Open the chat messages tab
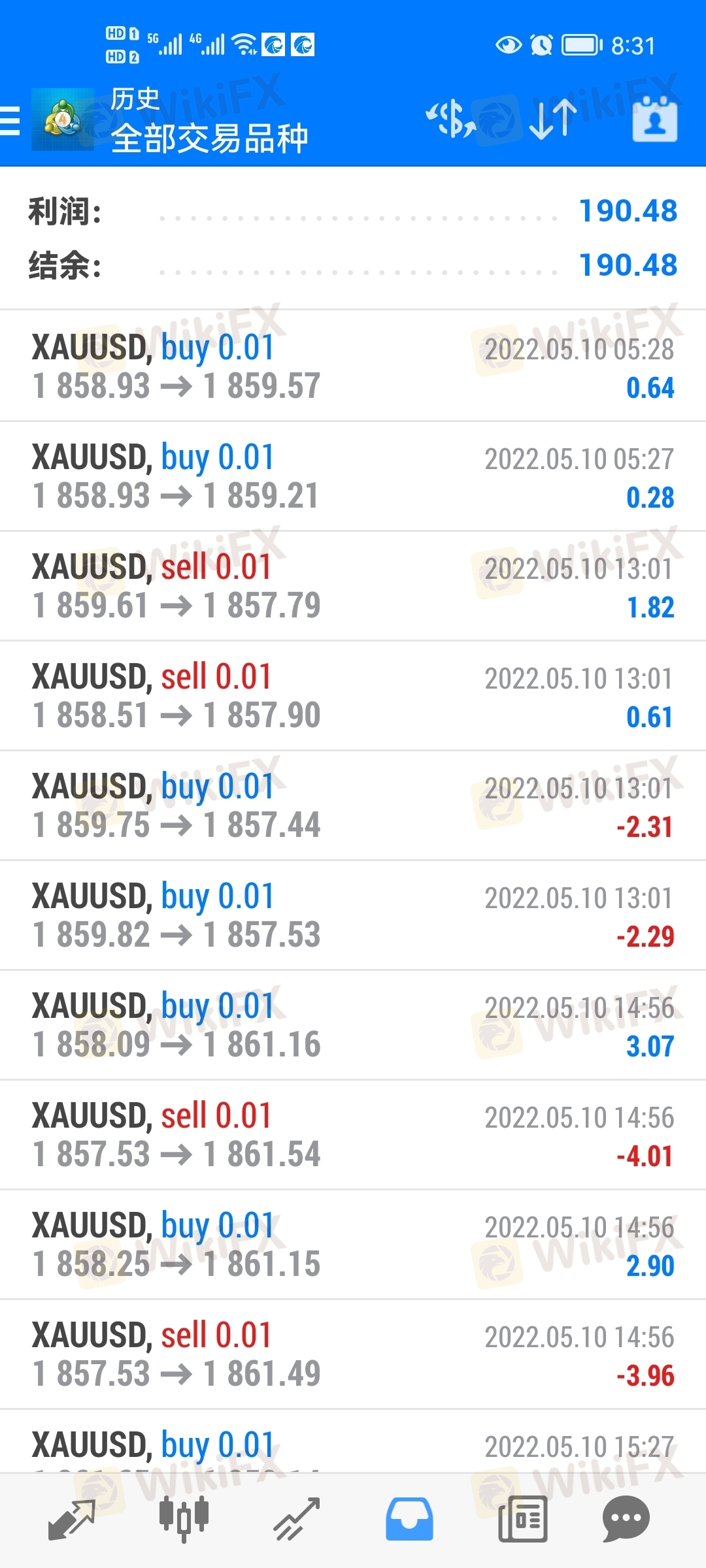This screenshot has width=706, height=1568. pos(626,1519)
